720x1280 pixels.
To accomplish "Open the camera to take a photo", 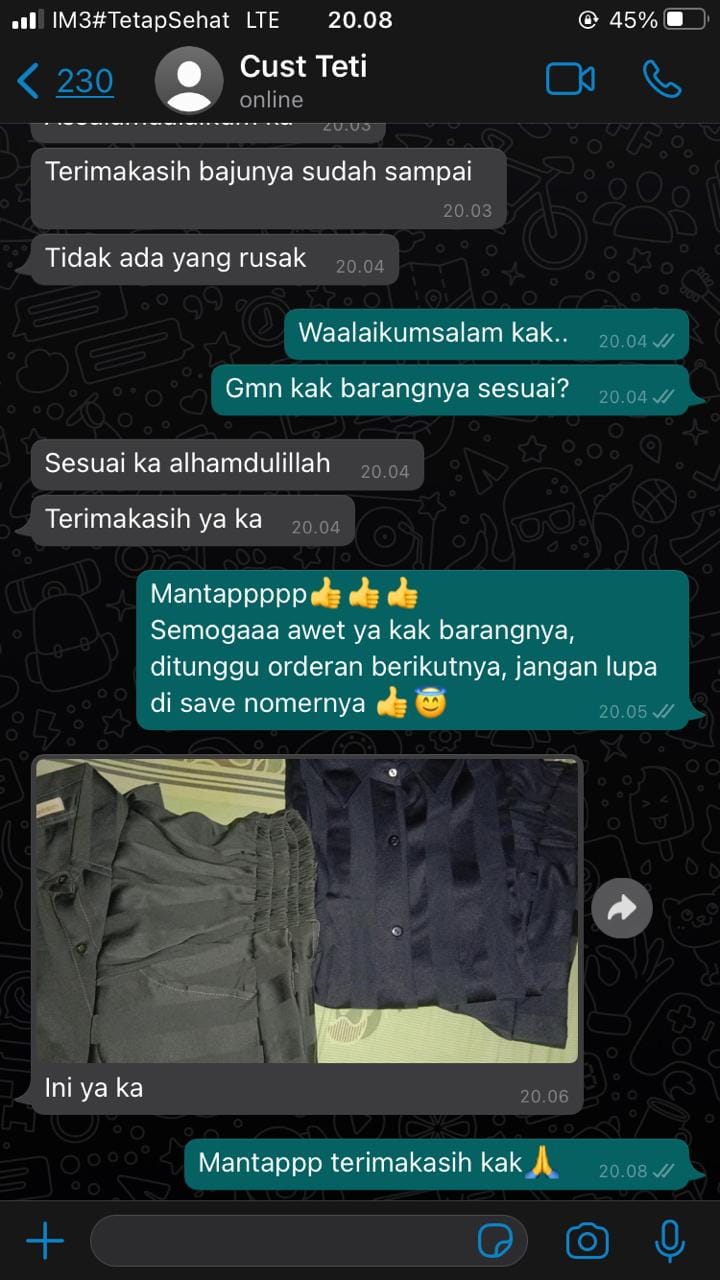I will (x=587, y=1242).
